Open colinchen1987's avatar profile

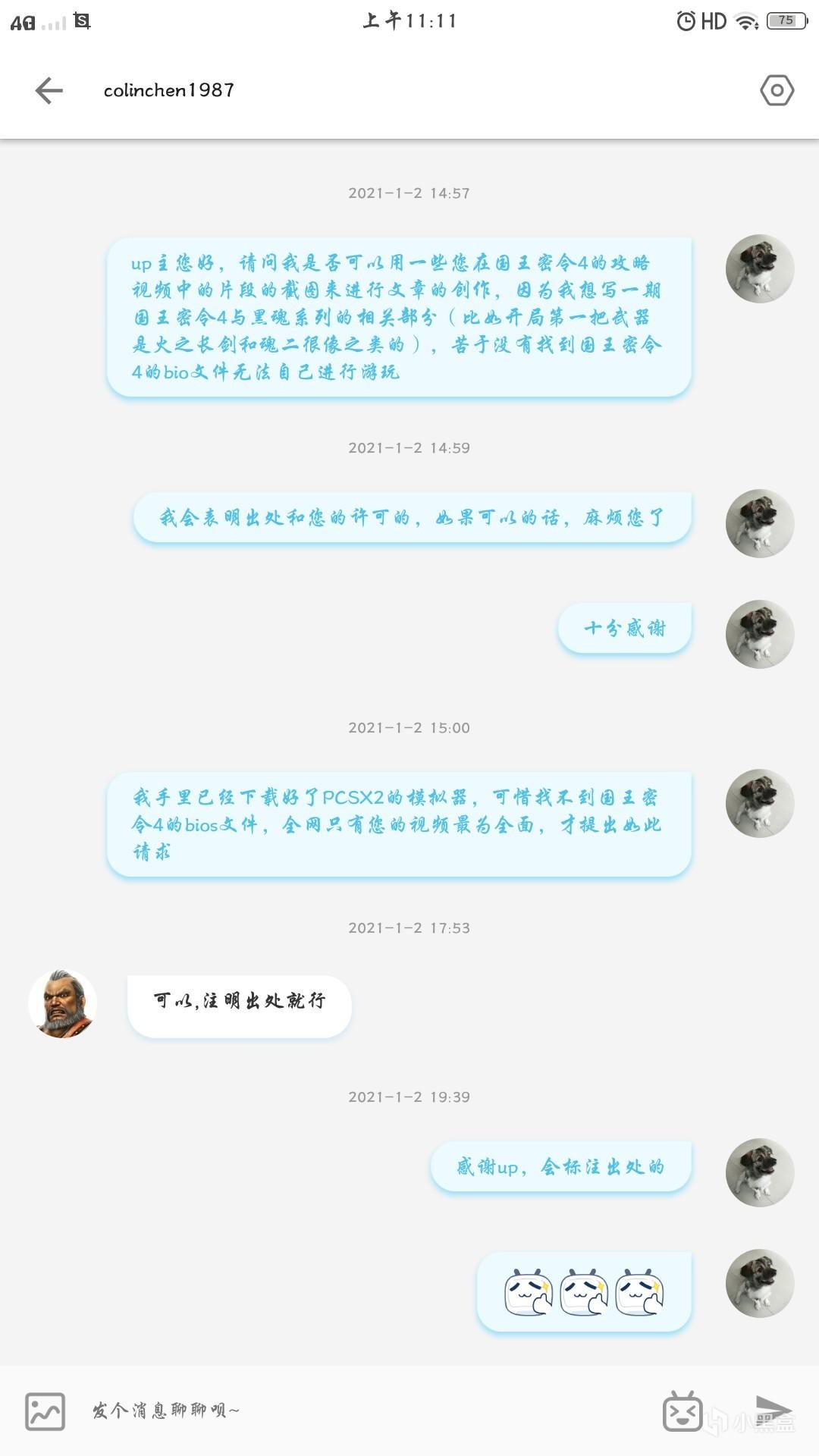(63, 1003)
